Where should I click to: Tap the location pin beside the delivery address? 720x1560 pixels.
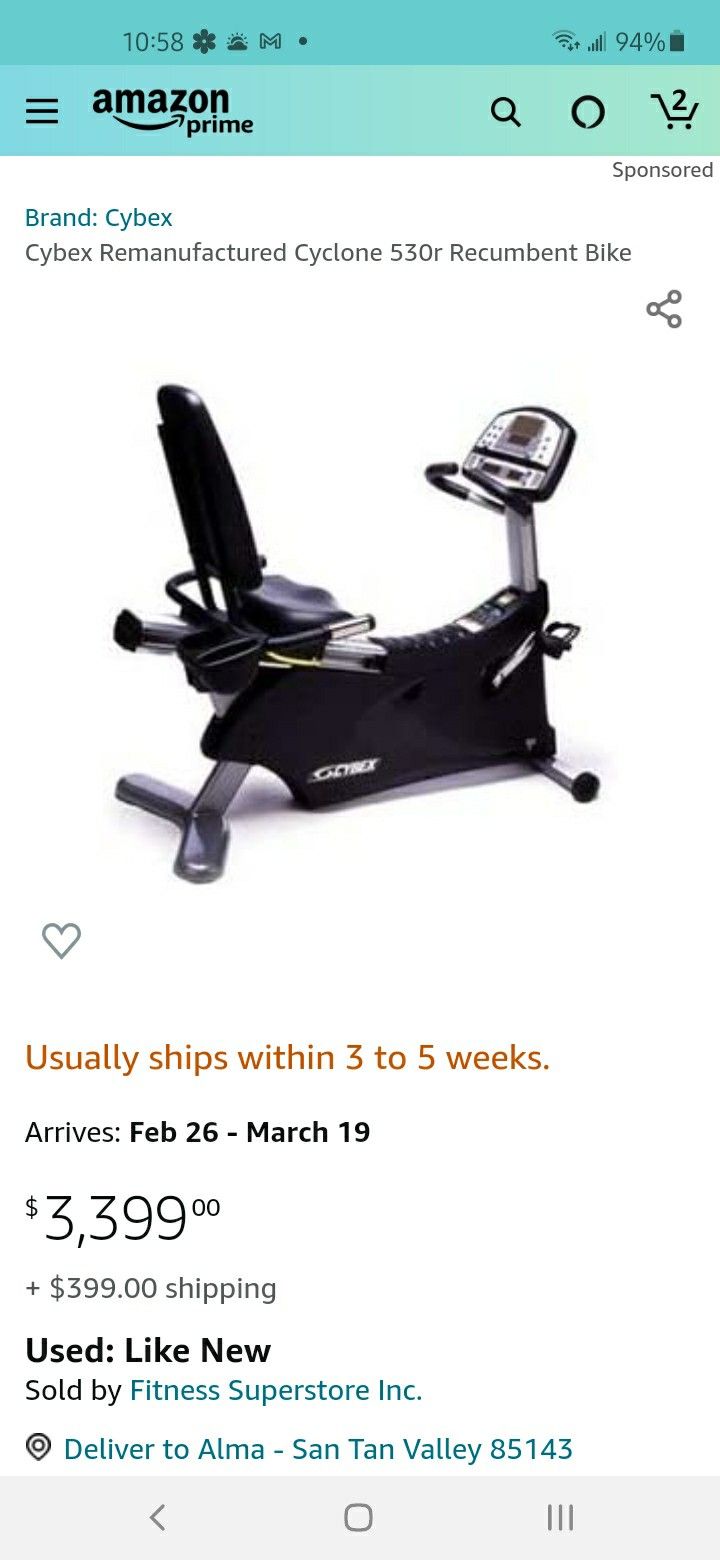tap(37, 1447)
